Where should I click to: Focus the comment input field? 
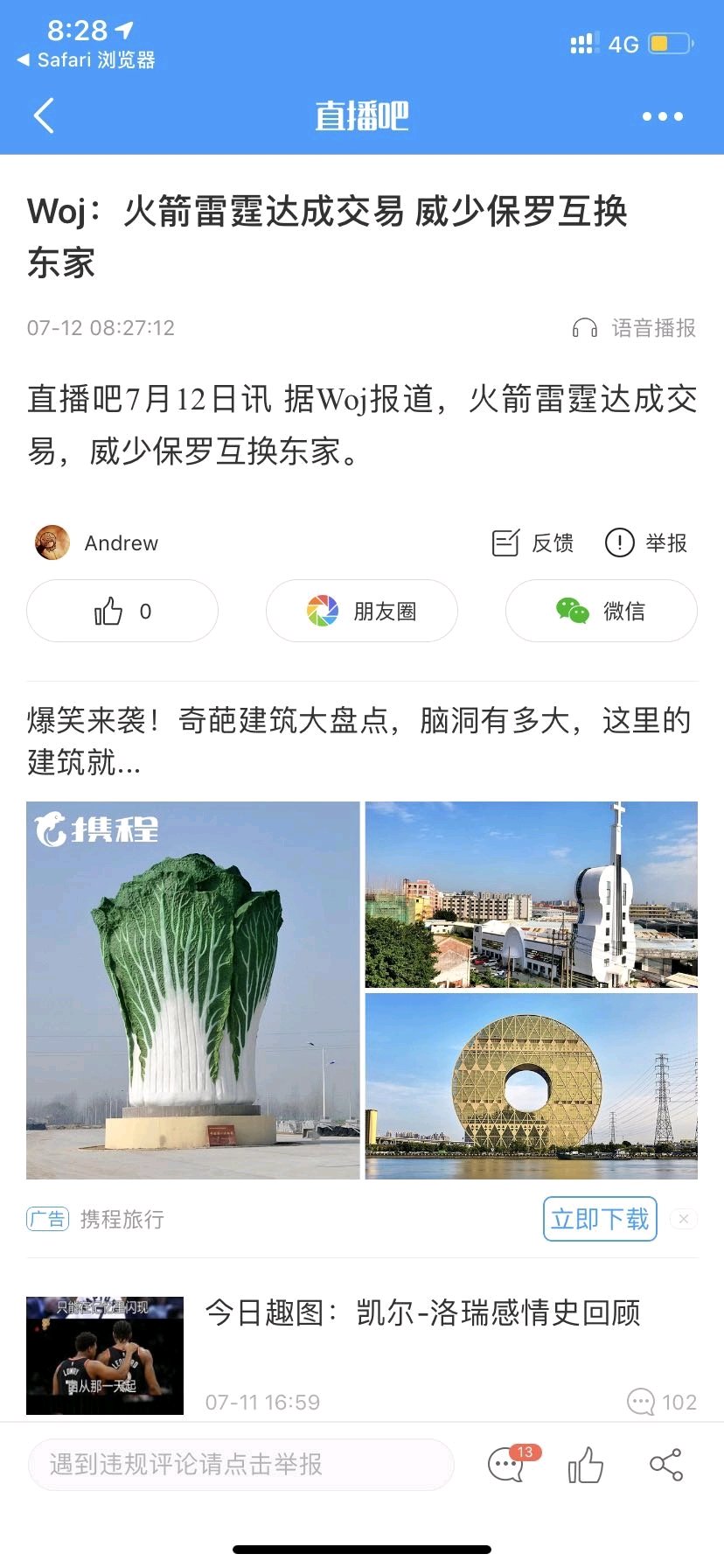pyautogui.click(x=240, y=1465)
